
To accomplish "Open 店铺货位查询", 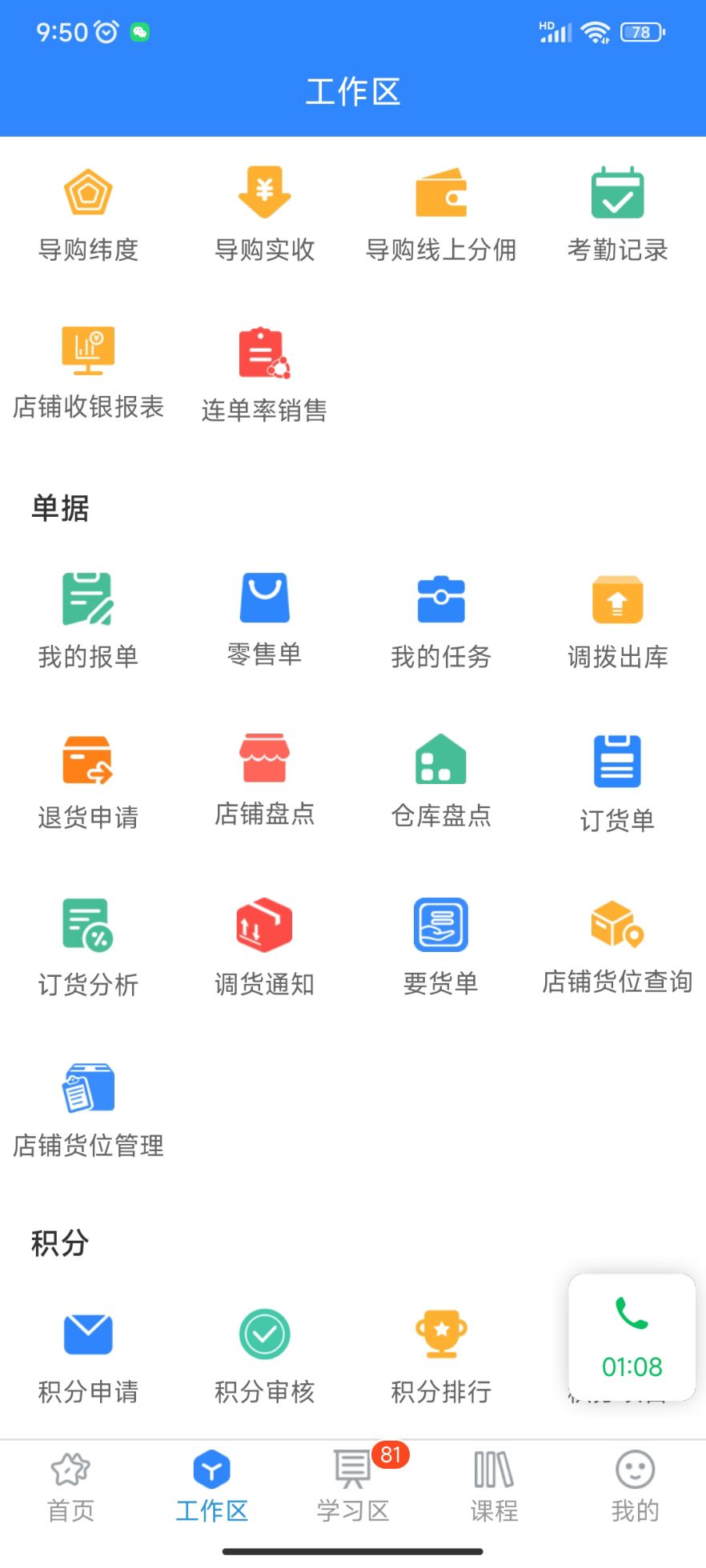I will point(617,945).
